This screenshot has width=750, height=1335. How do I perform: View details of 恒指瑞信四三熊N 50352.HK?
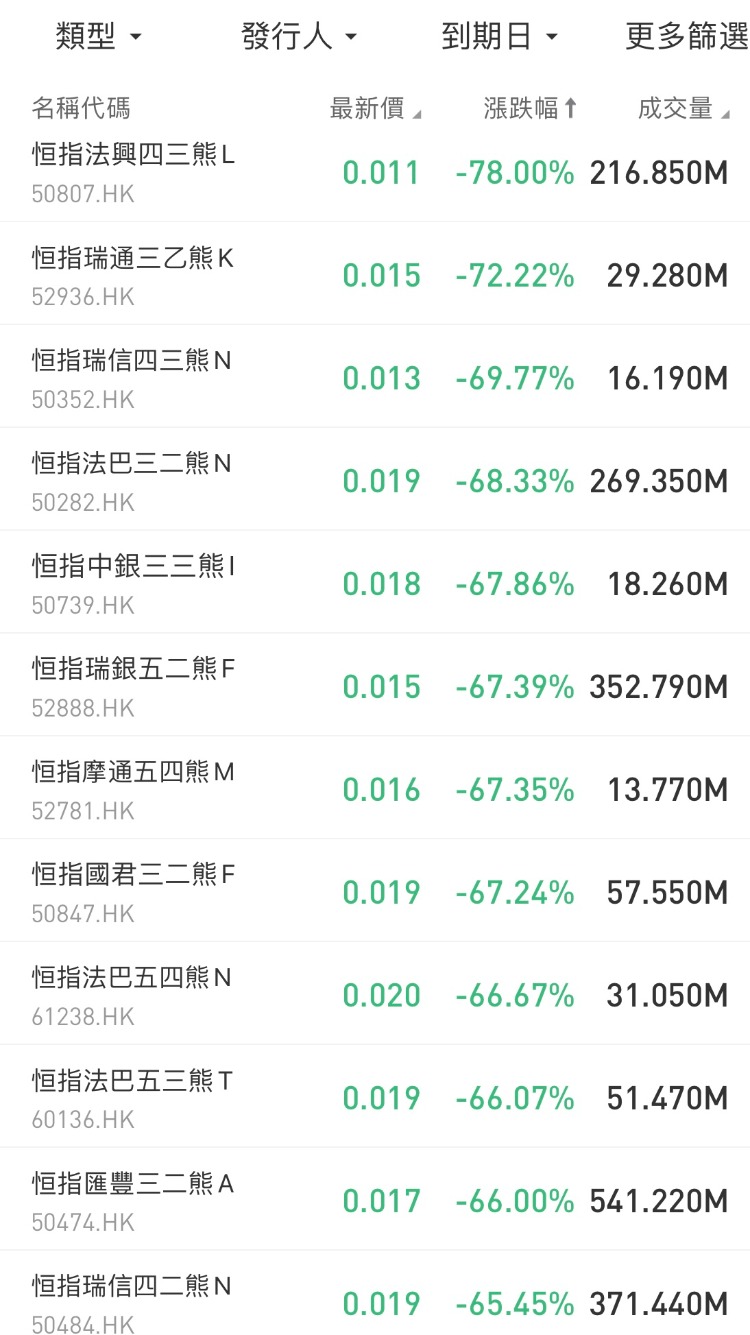click(x=375, y=377)
